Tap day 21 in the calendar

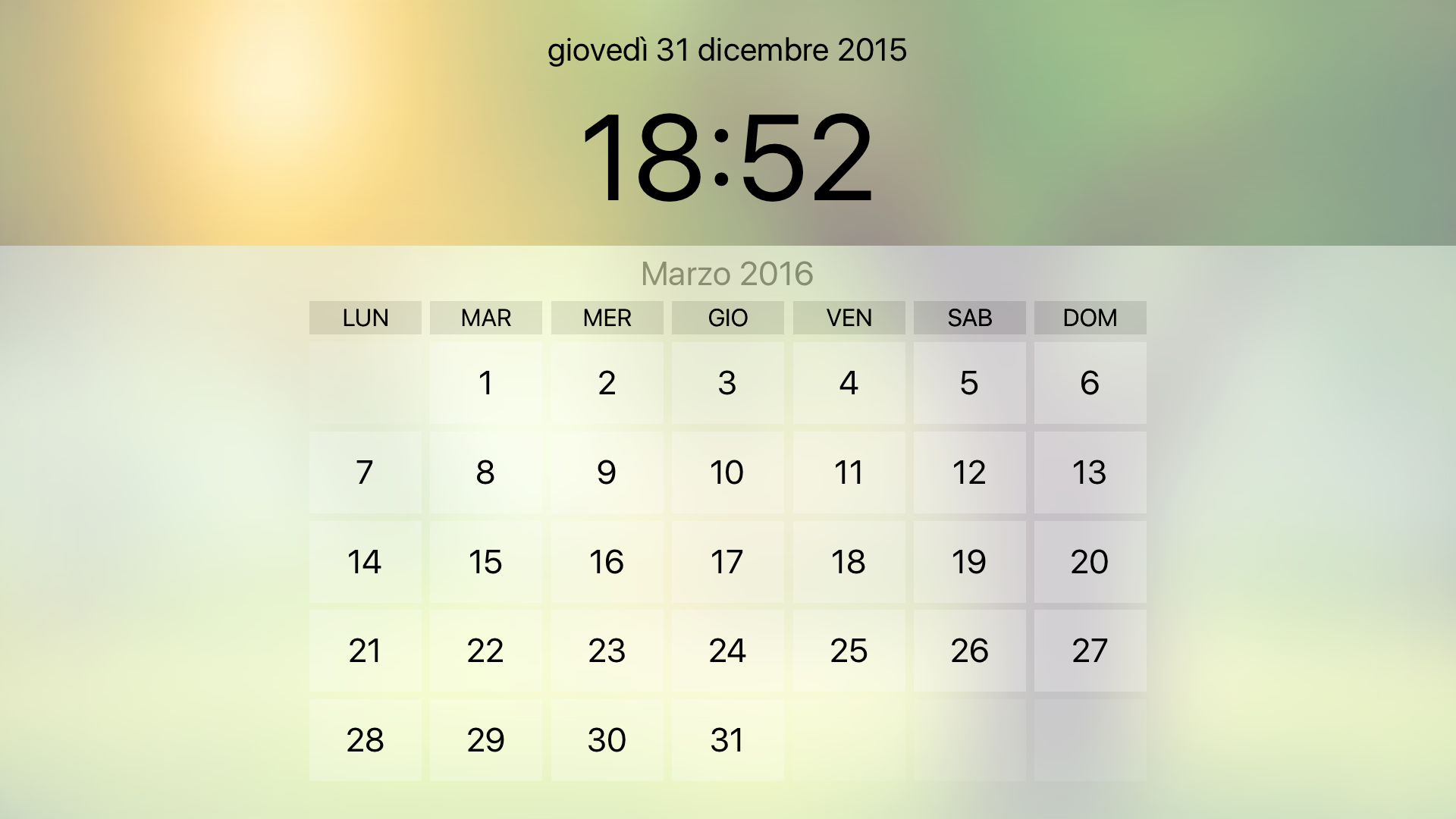(x=365, y=651)
